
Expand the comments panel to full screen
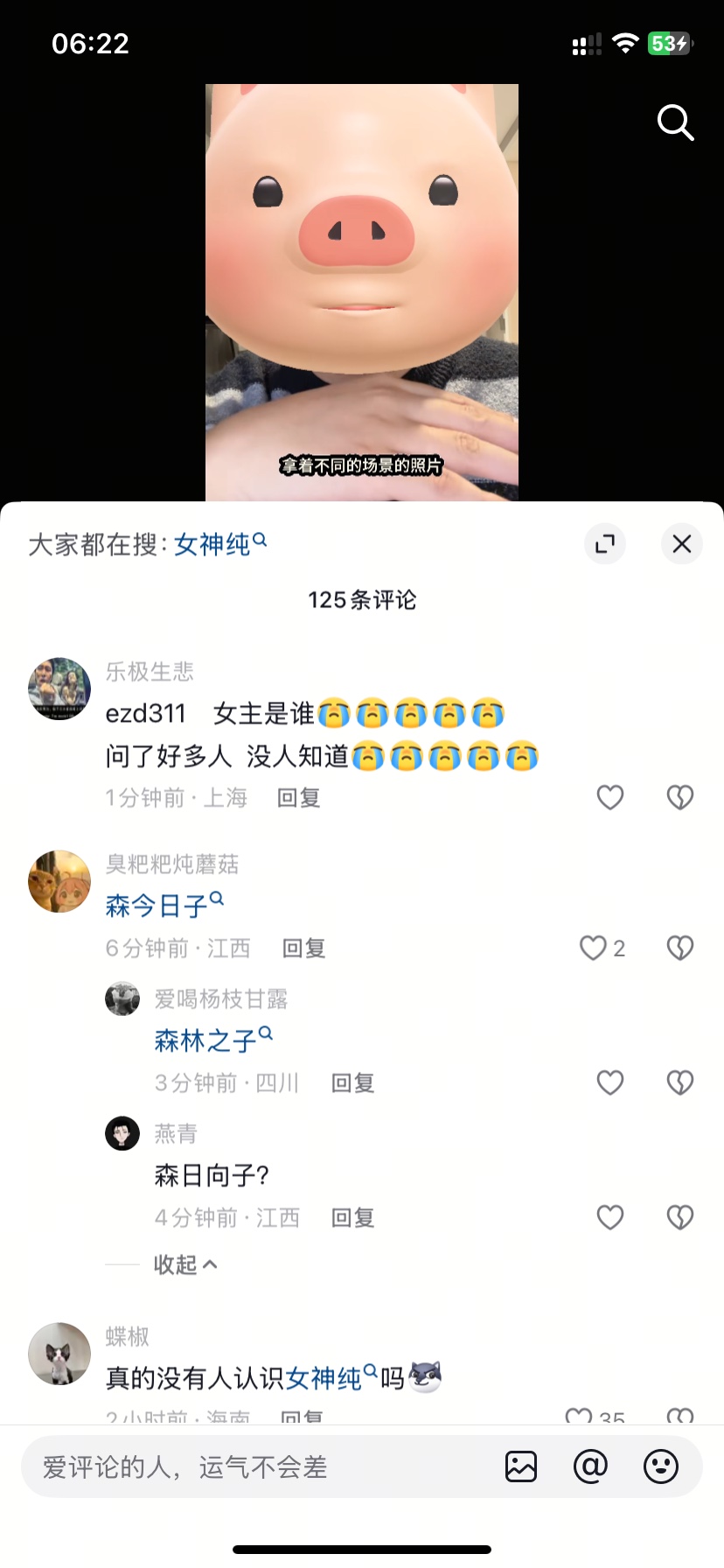coord(605,544)
